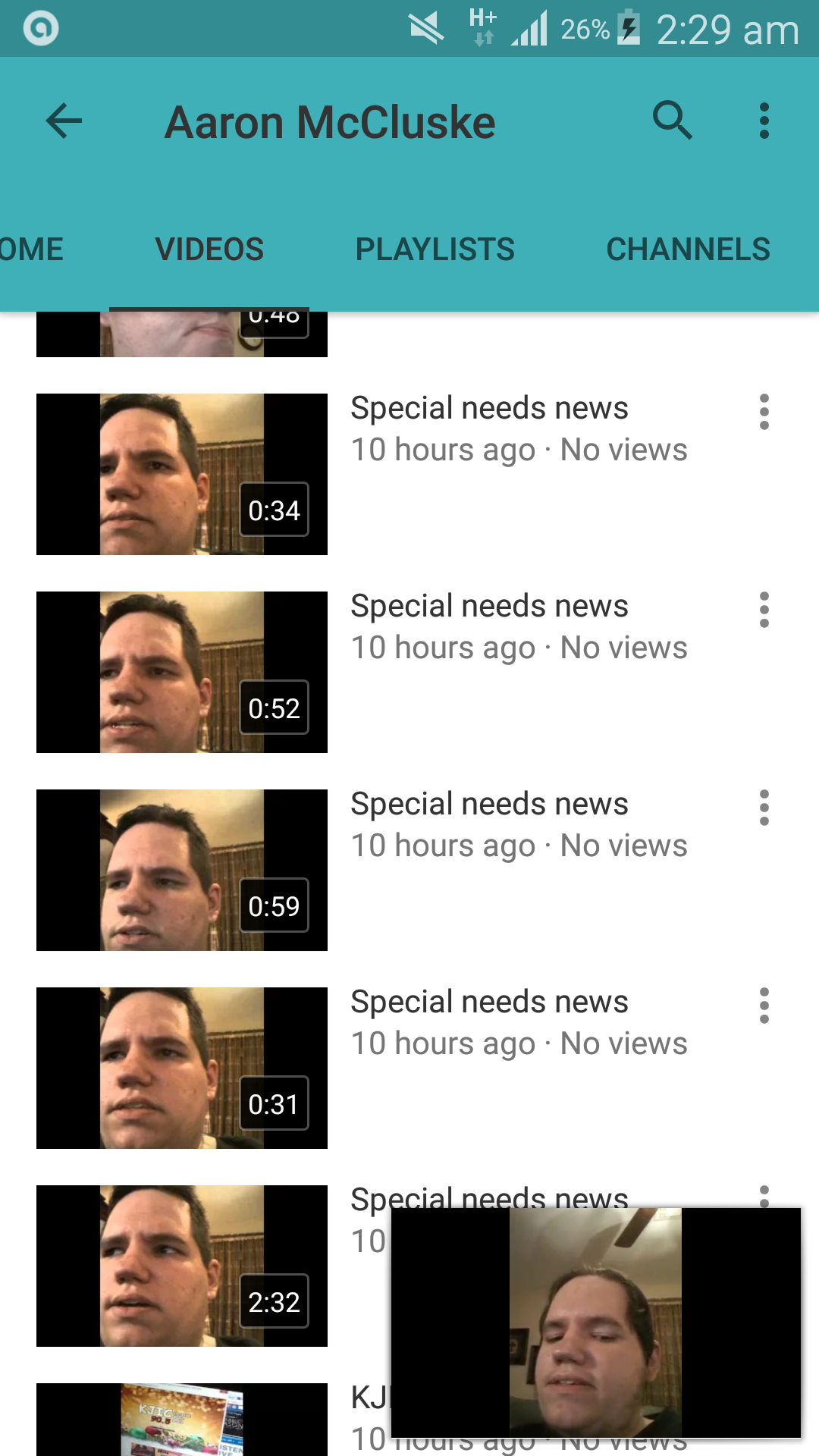Switch to the Playlists tab

point(435,249)
